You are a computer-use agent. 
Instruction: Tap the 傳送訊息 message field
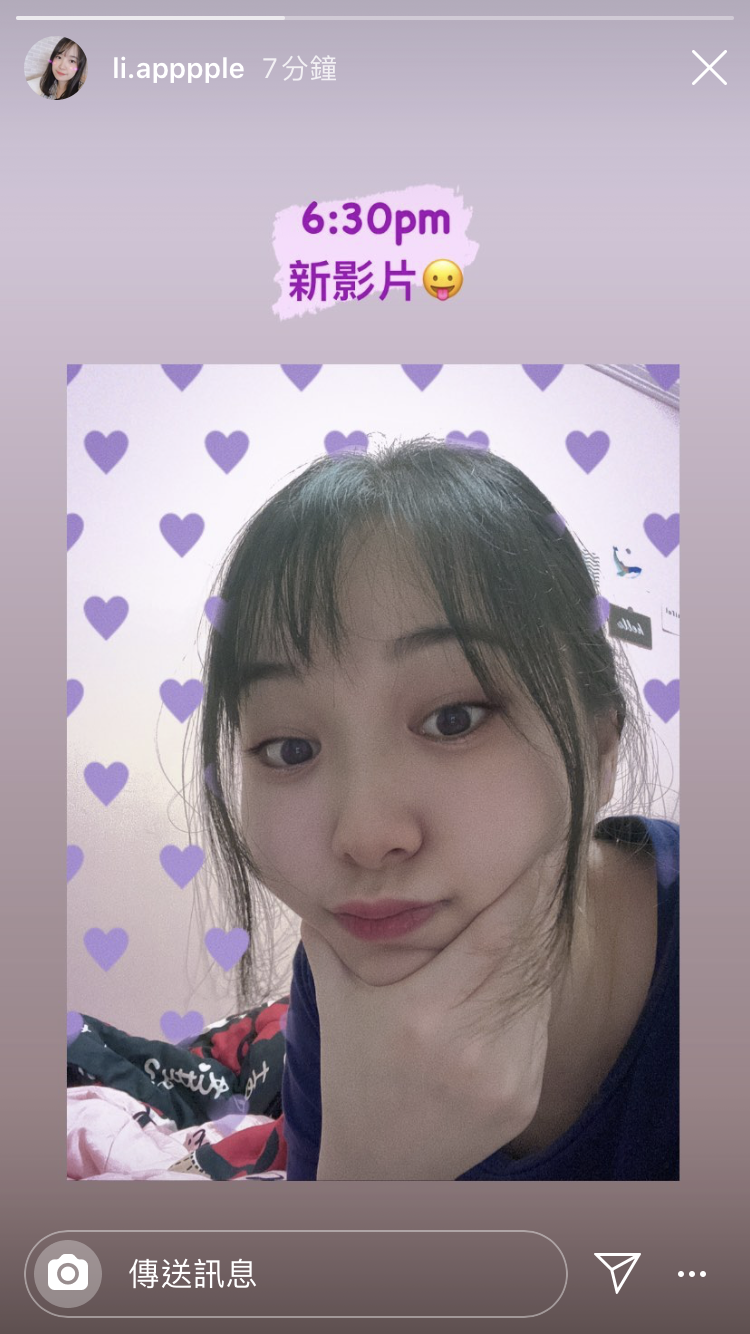tap(296, 1274)
